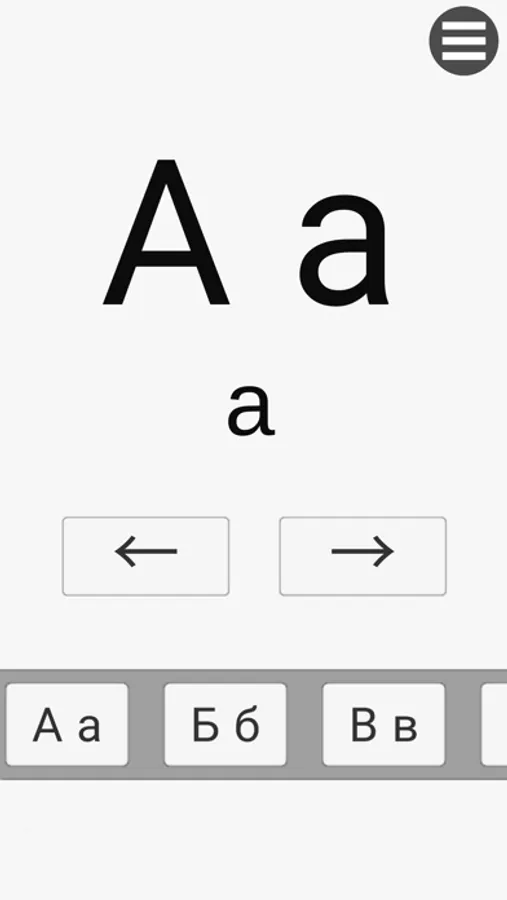Go to the previous letter

click(146, 556)
